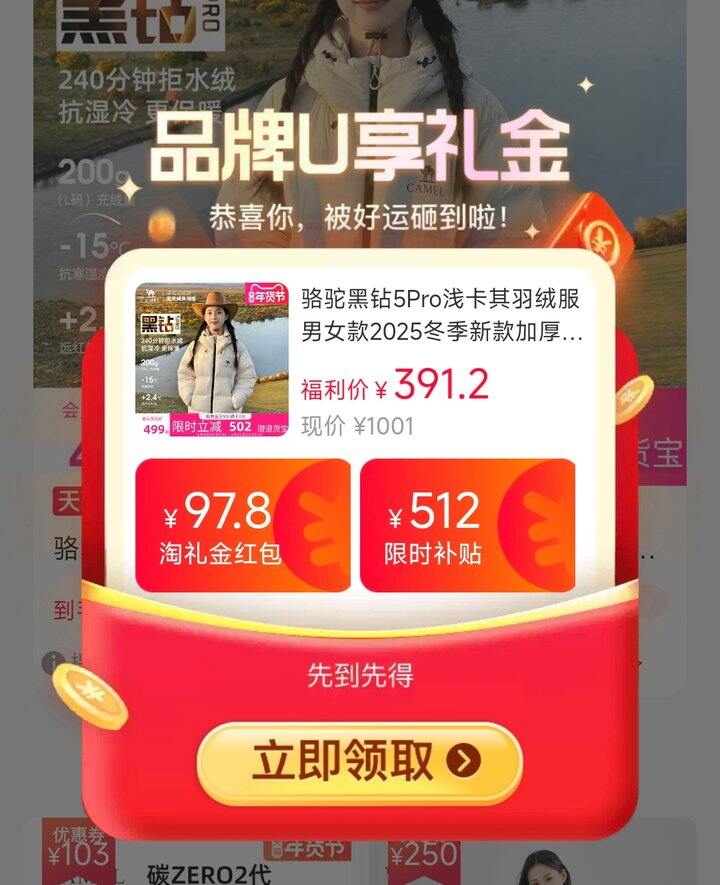The width and height of the screenshot is (720, 885).
Task: Claim the gift with 立即领取 button
Action: [360, 763]
